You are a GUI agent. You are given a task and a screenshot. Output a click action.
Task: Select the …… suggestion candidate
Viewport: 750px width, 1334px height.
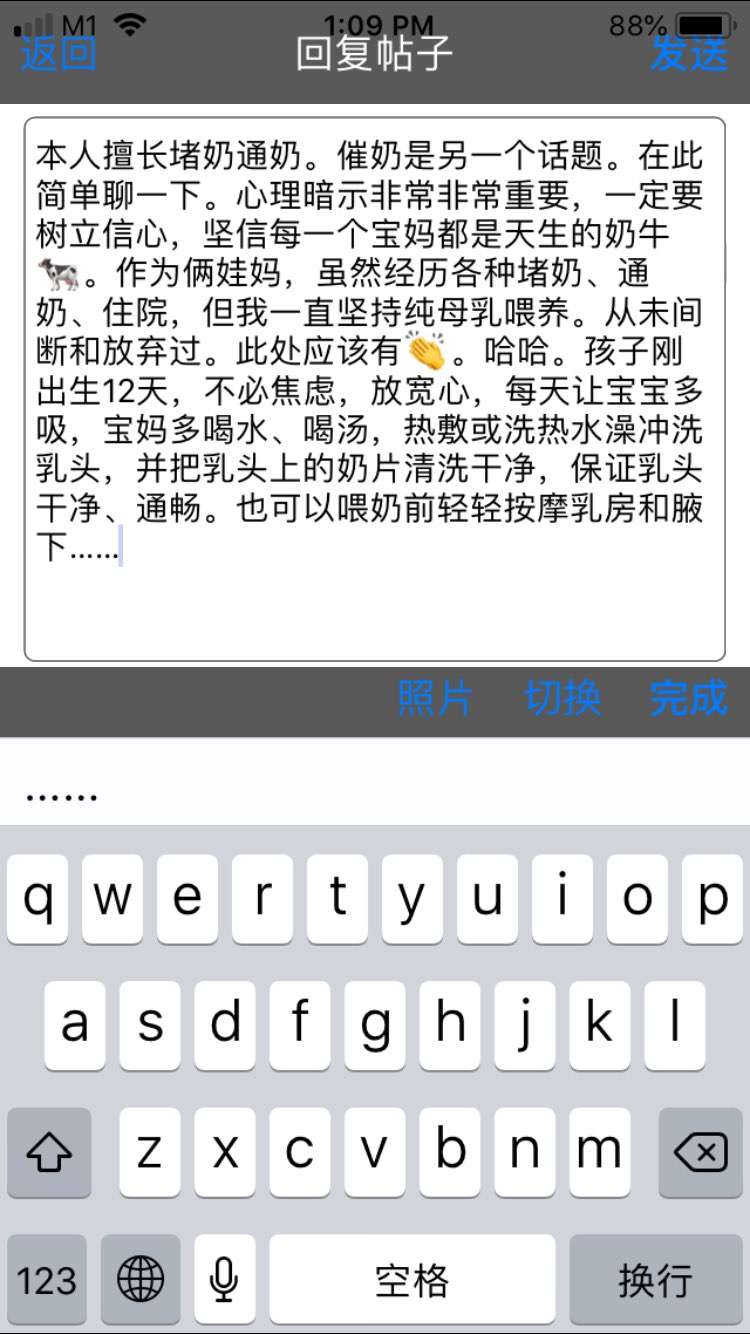(x=62, y=795)
